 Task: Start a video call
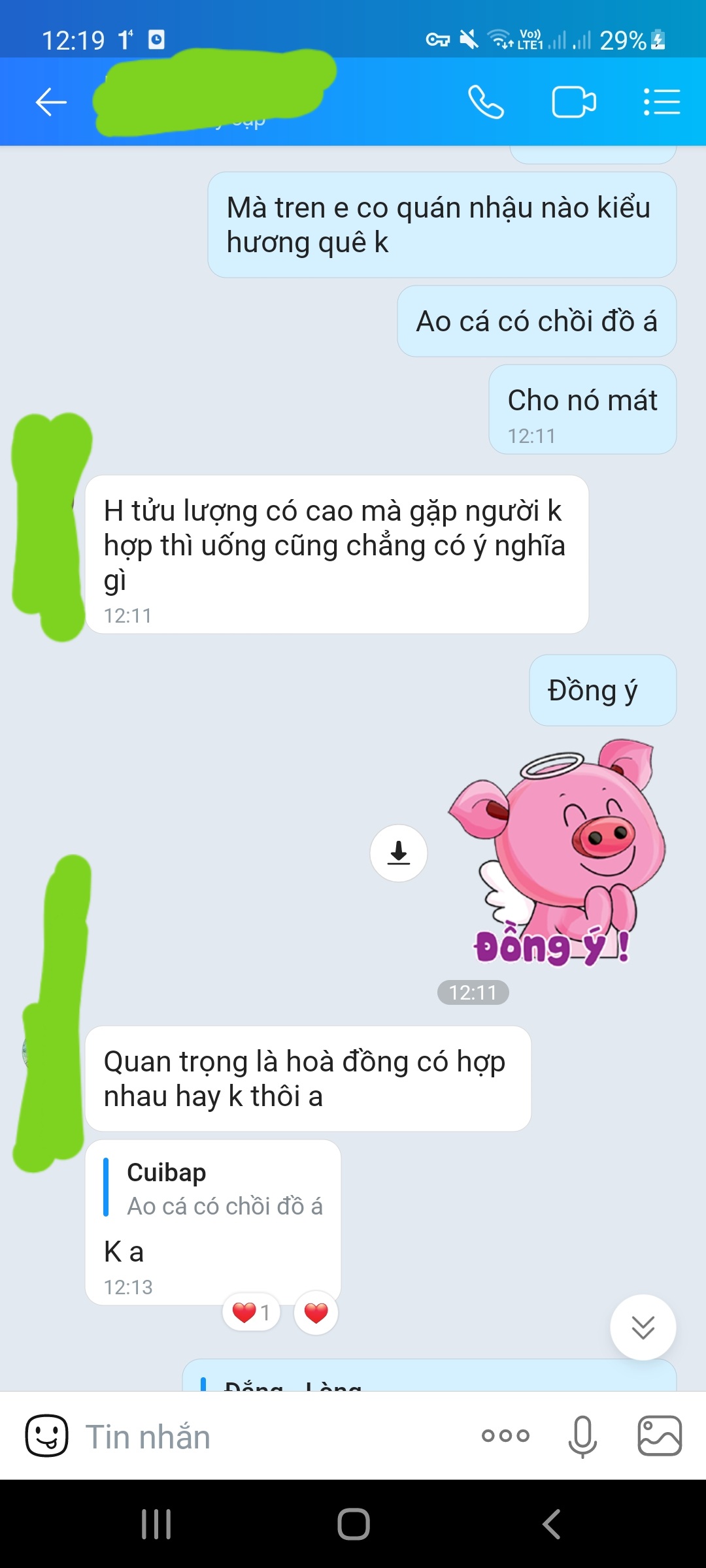tap(573, 103)
